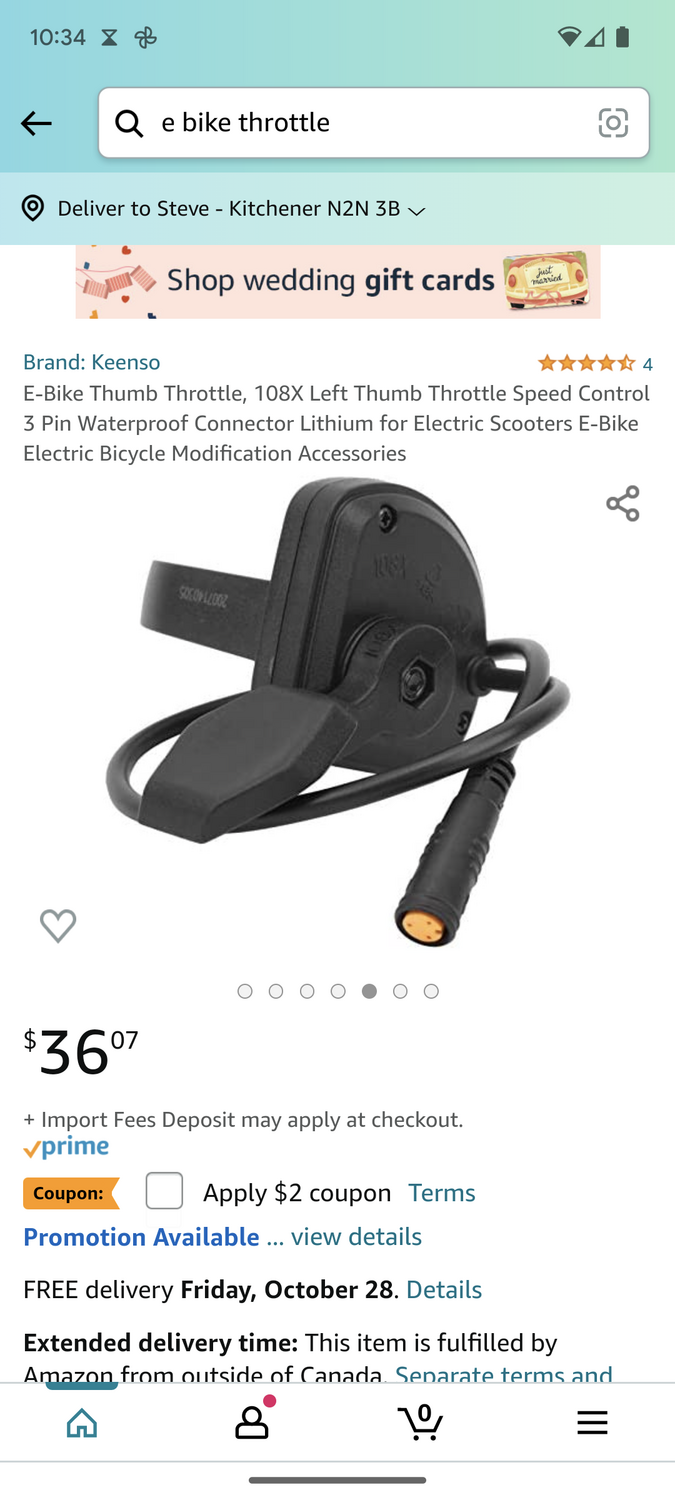Share this throttle product
This screenshot has width=675, height=1500.
622,504
